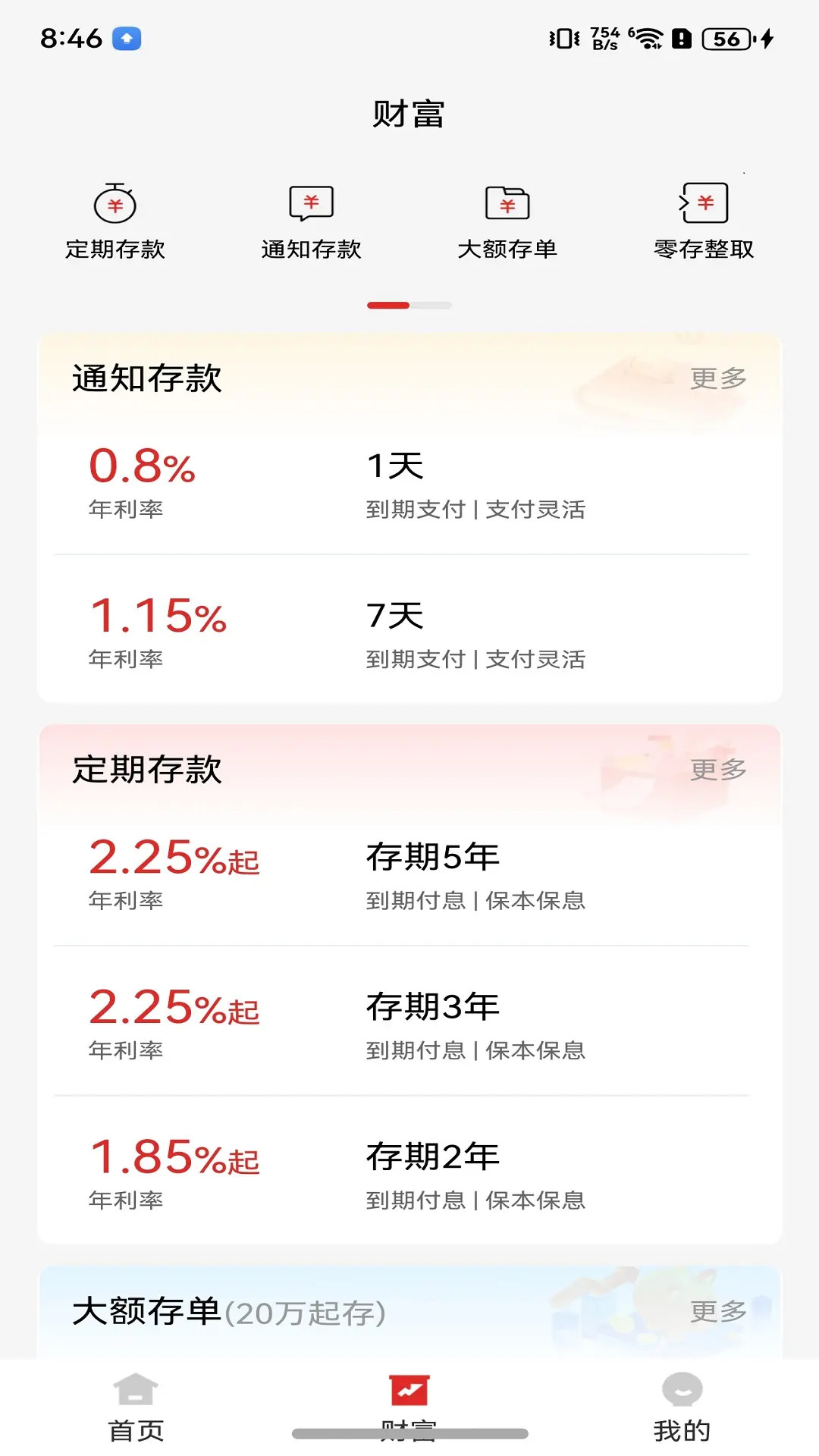
Task: Open 更多 for the 定期存款 section
Action: click(719, 770)
